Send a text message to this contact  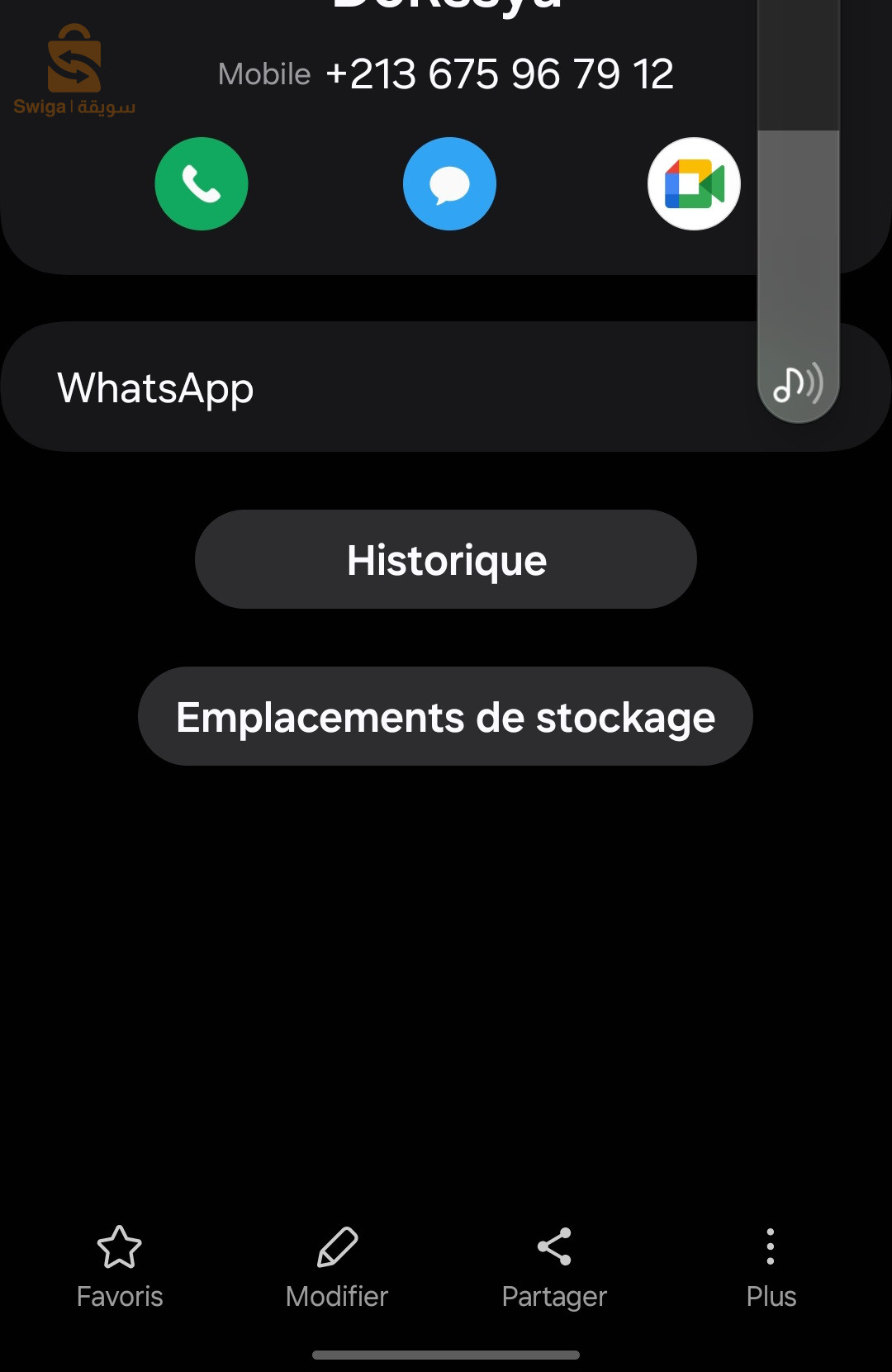click(449, 183)
